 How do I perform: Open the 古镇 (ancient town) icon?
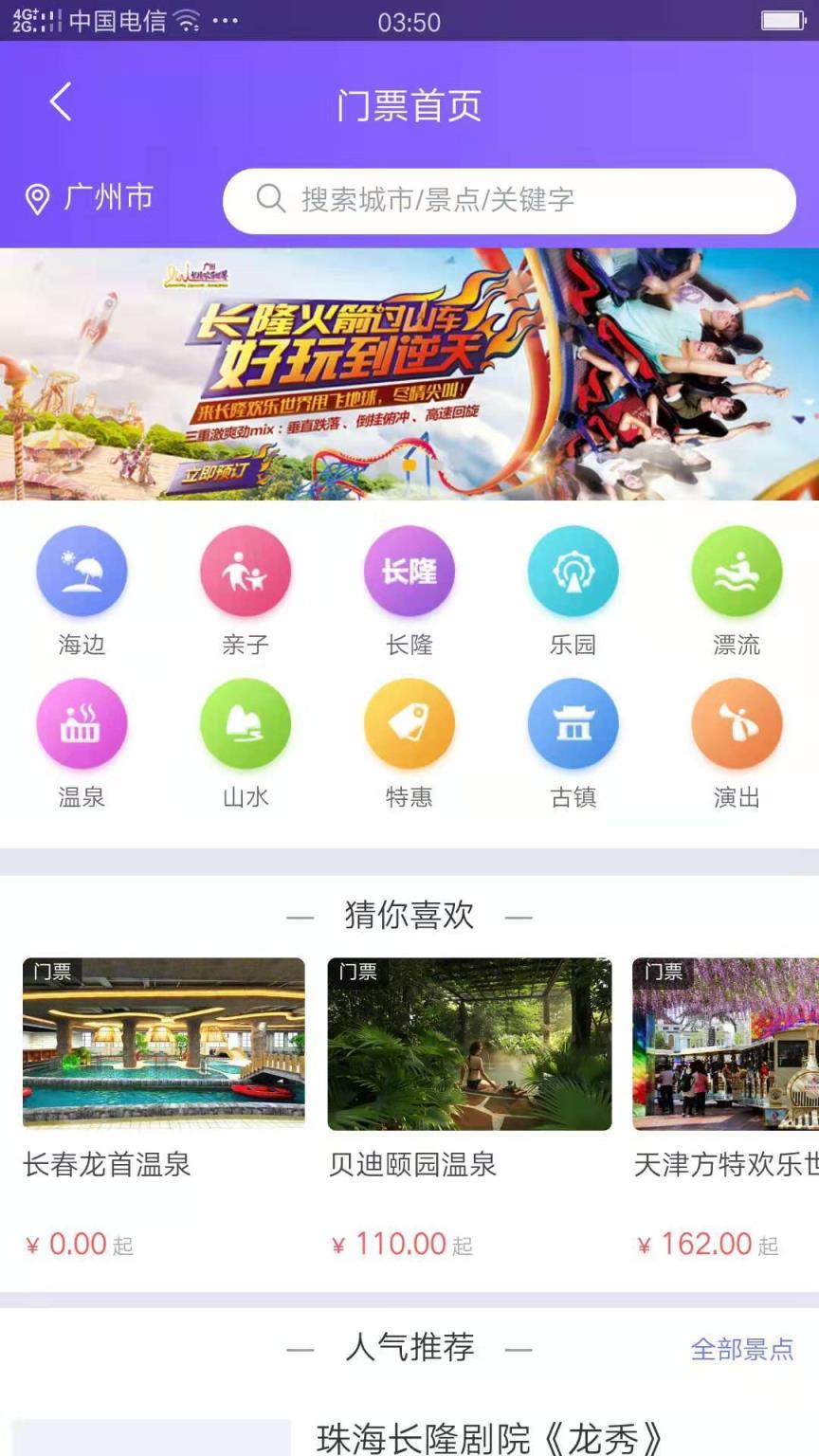[573, 722]
